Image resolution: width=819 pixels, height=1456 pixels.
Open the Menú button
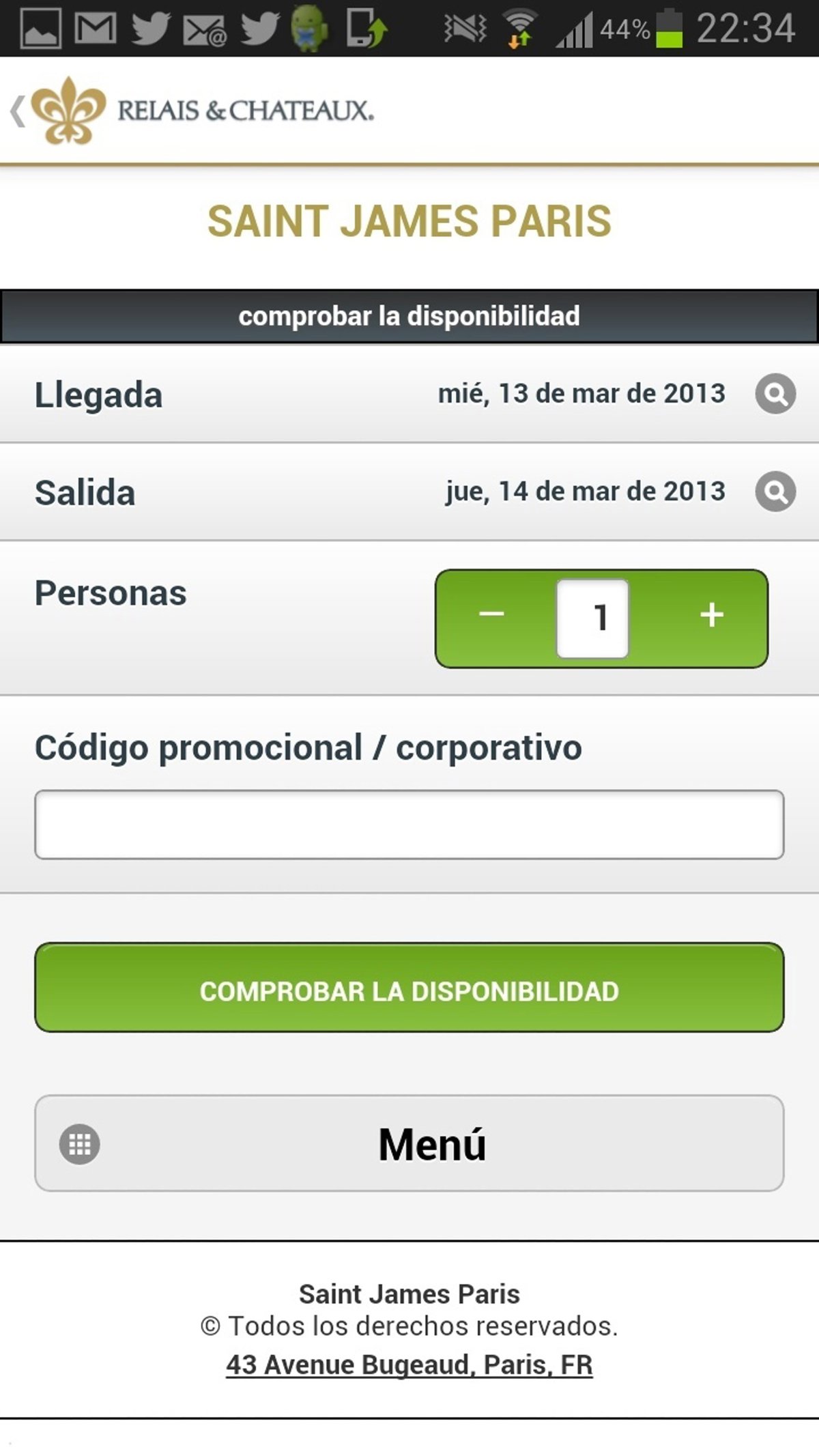[x=409, y=1143]
